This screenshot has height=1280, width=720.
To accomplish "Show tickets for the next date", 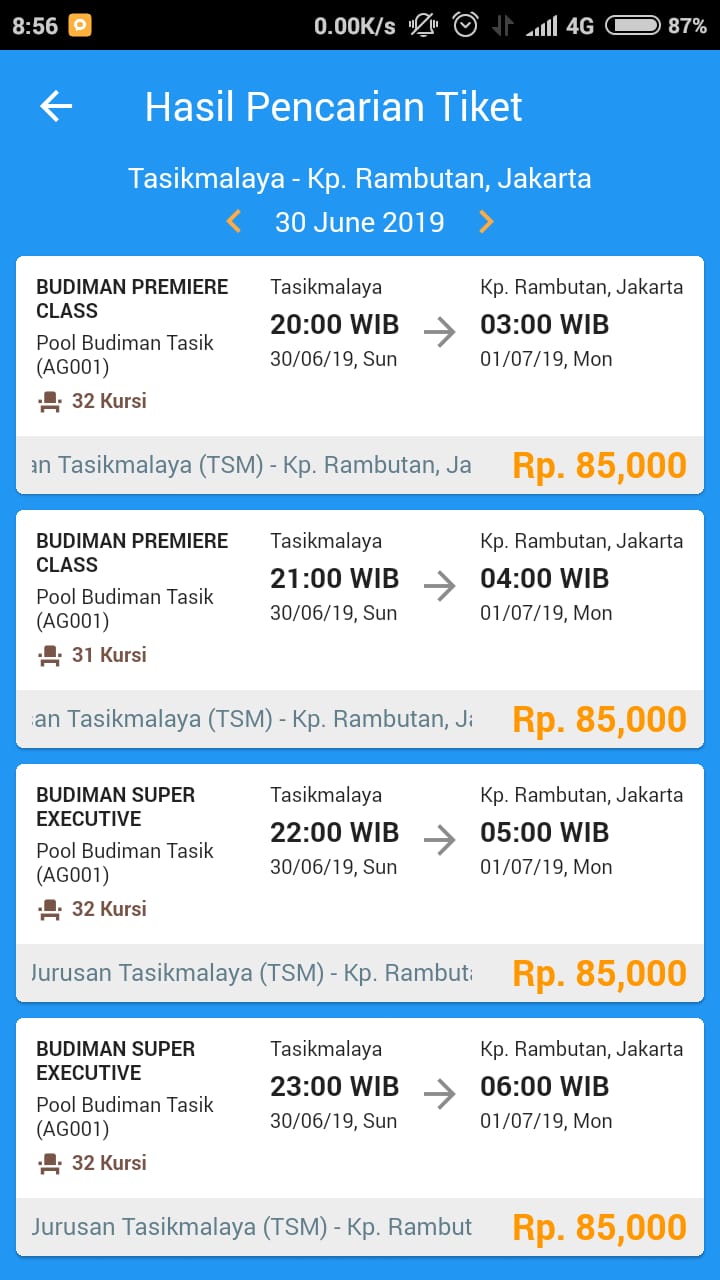I will click(x=486, y=221).
